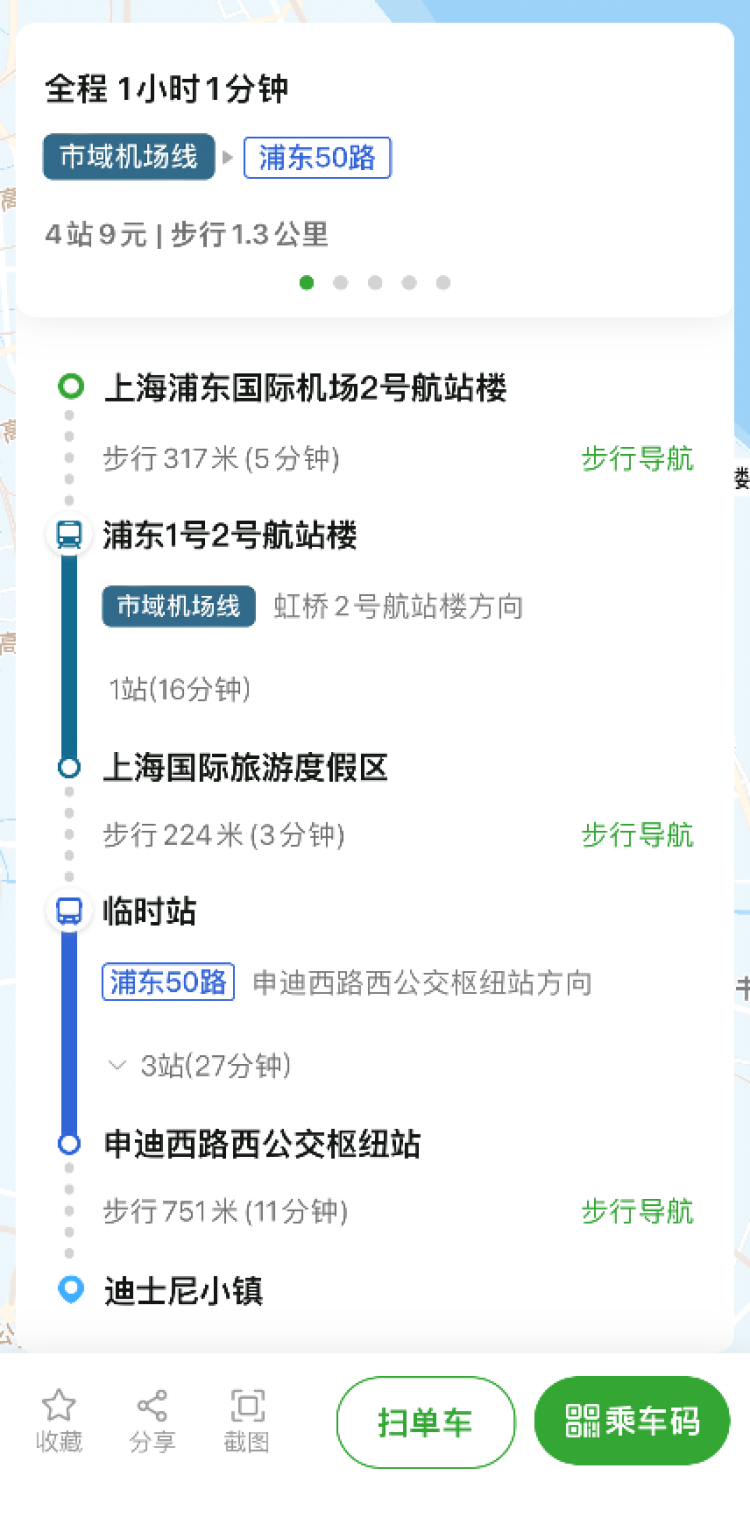Viewport: 750px width, 1518px height.
Task: Open the 市域机场线 tag under 浦东1号2号航站楼
Action: click(179, 606)
